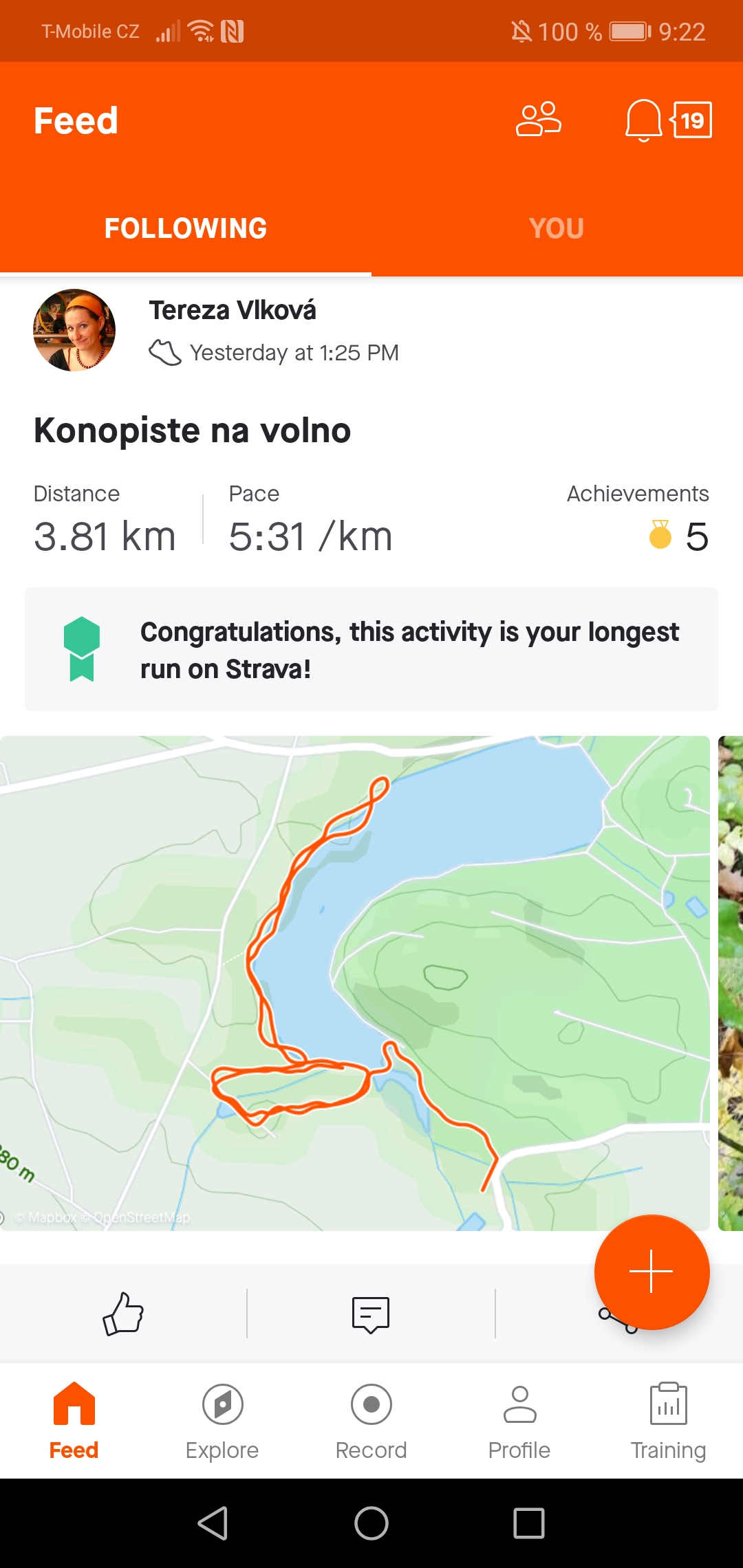
Task: Open the activity route map
Action: tap(355, 983)
